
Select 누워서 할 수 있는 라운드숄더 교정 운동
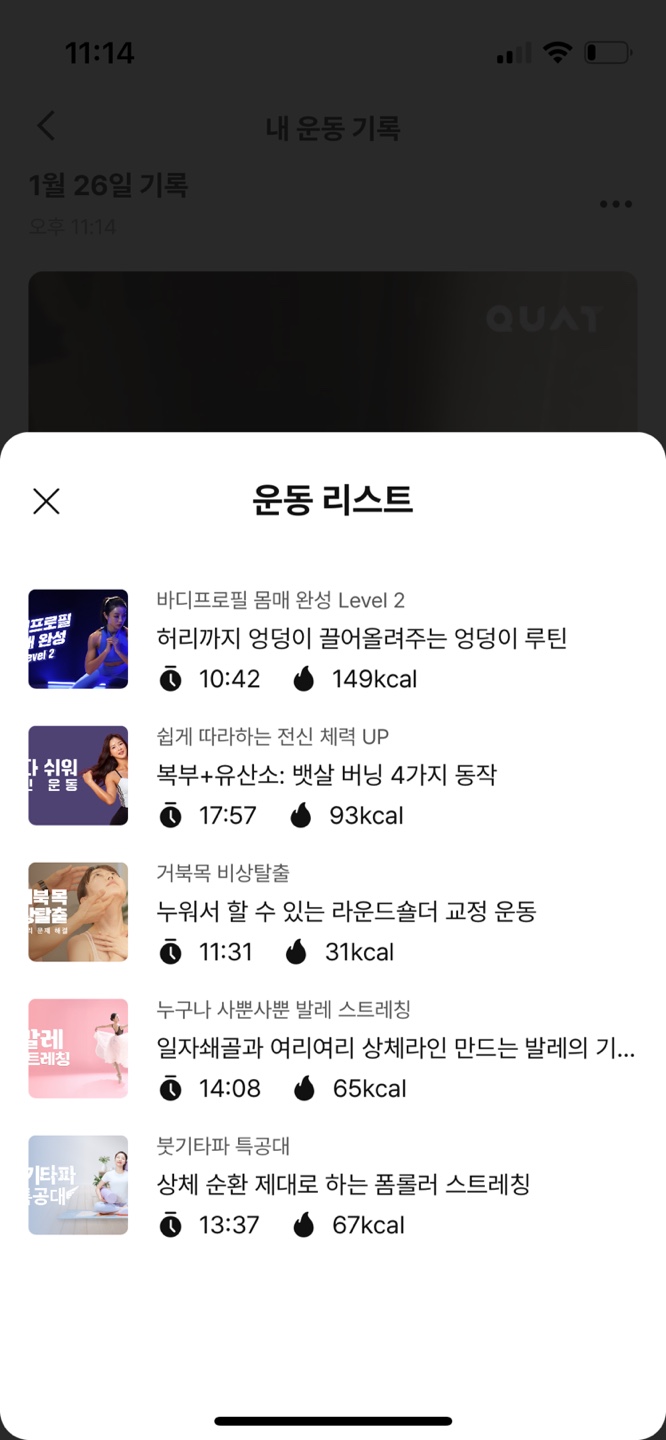[346, 911]
